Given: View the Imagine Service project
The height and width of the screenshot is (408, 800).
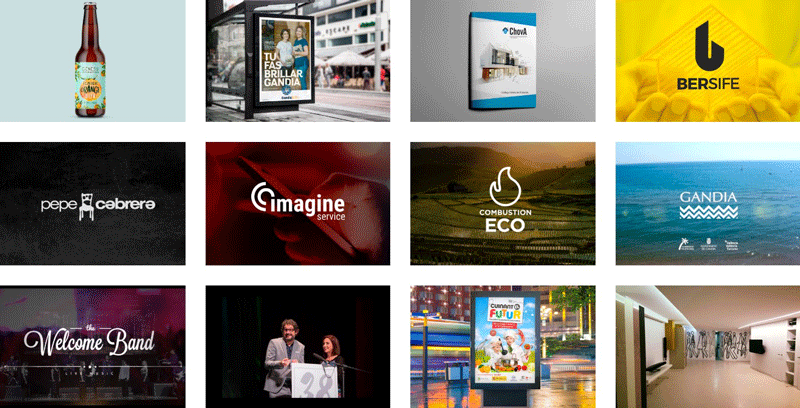Looking at the screenshot, I should click(297, 203).
